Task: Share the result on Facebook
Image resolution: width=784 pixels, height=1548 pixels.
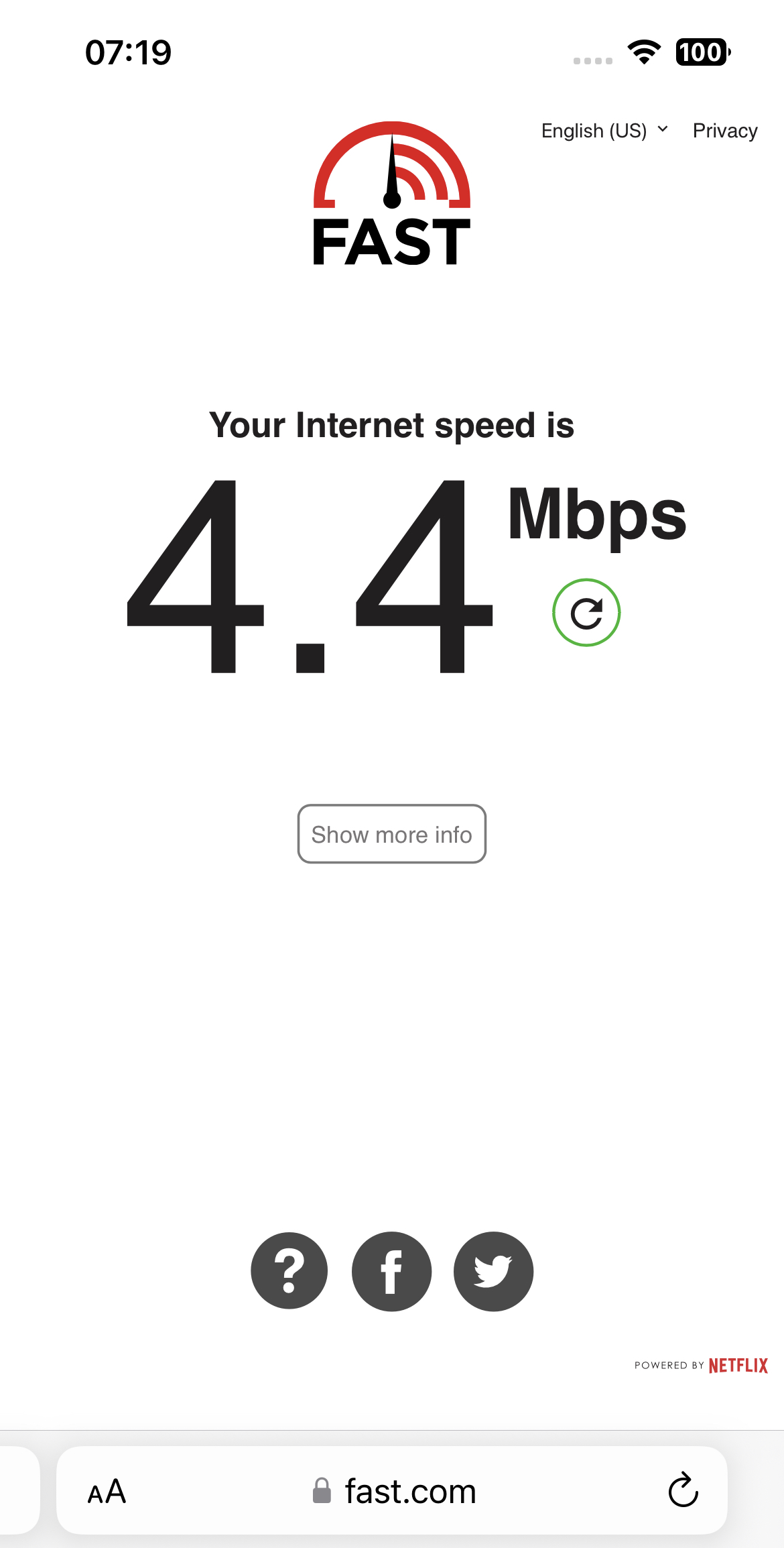Action: pos(391,1270)
